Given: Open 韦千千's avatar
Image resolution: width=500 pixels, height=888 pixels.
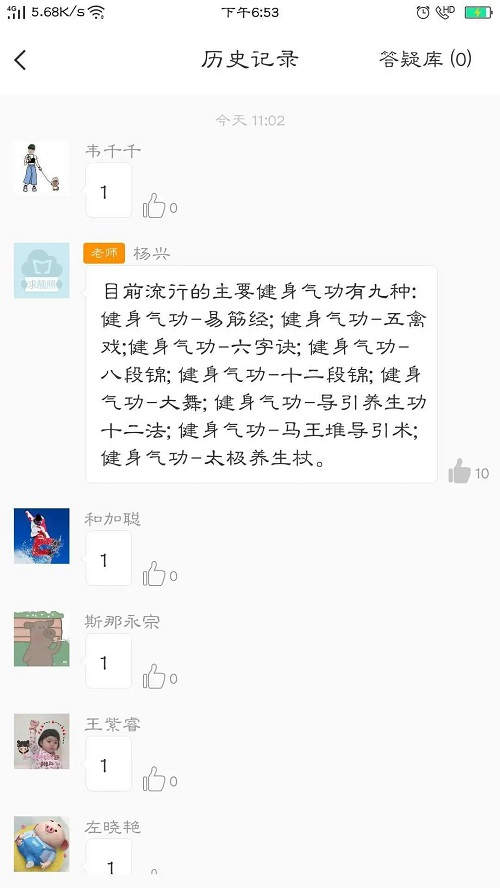Looking at the screenshot, I should [x=42, y=168].
